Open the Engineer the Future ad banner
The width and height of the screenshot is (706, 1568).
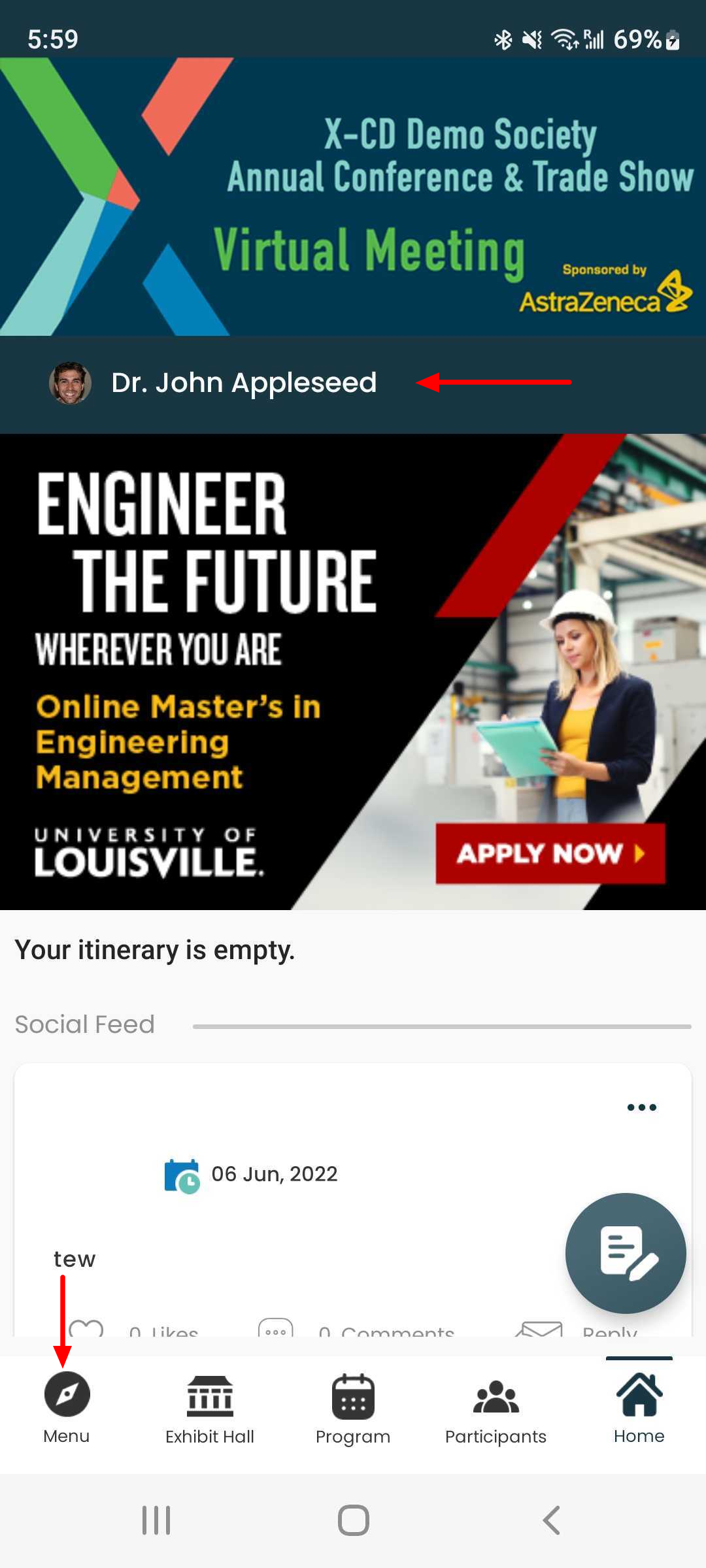coord(353,672)
